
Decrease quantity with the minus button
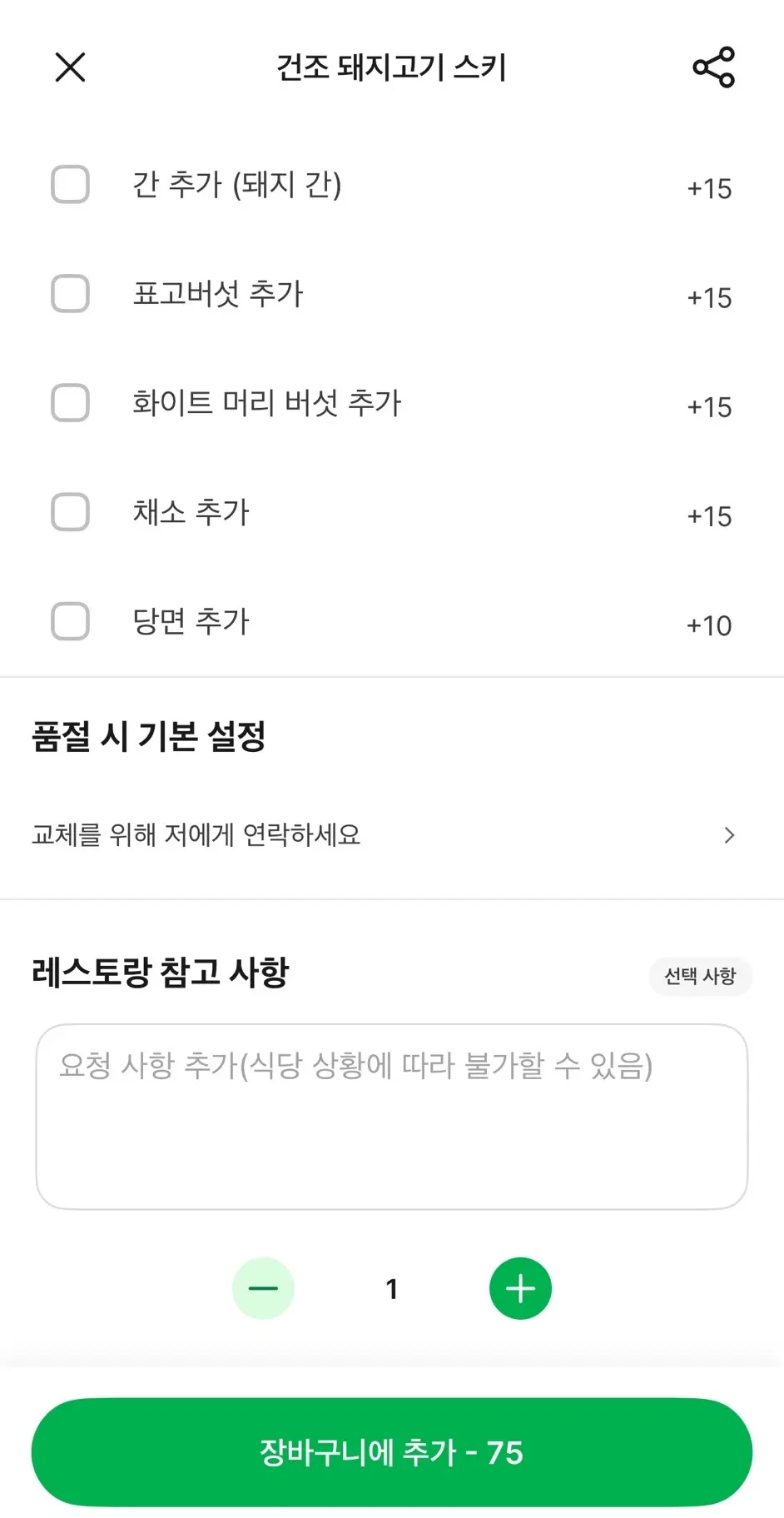coord(263,1288)
